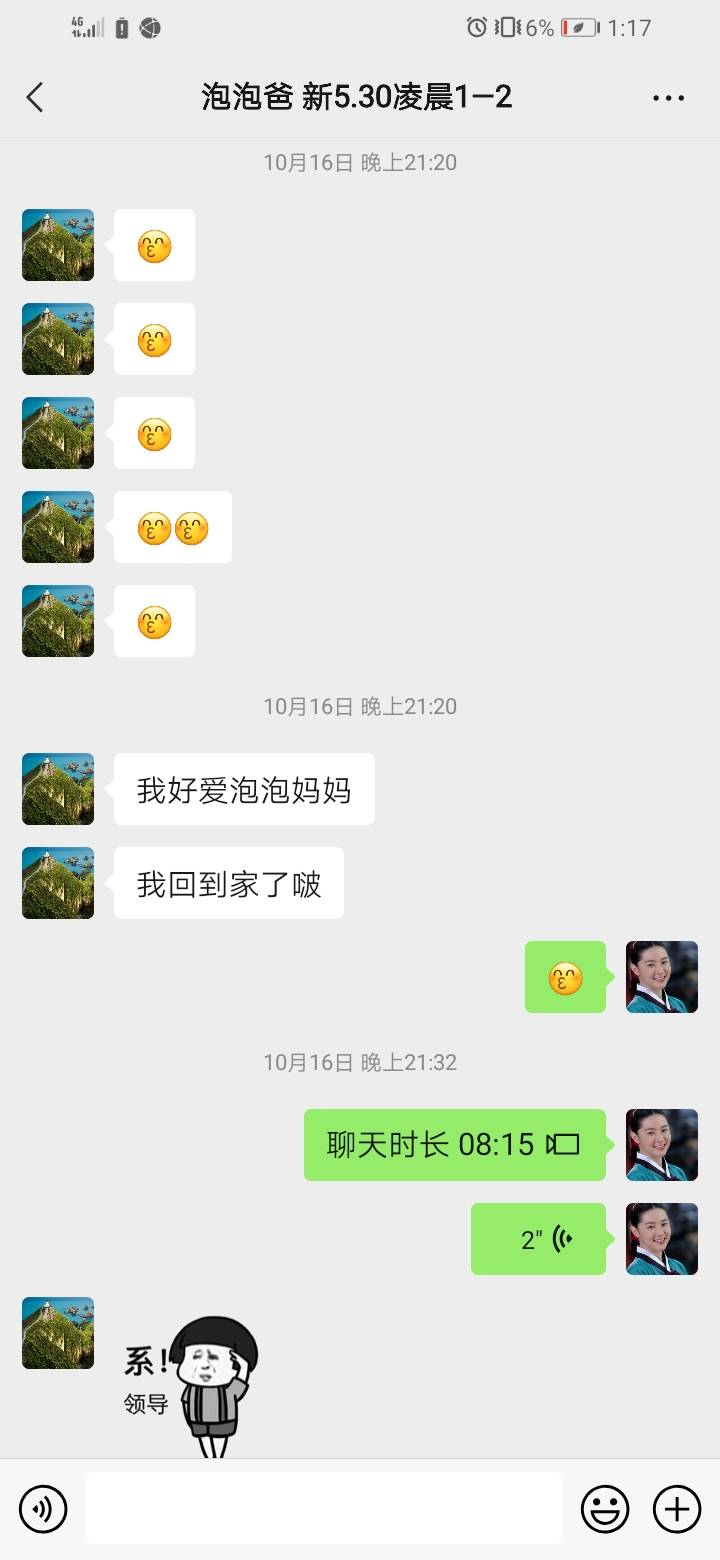The image size is (720, 1560).
Task: Open the emoji panel with the smiley icon
Action: point(607,1508)
